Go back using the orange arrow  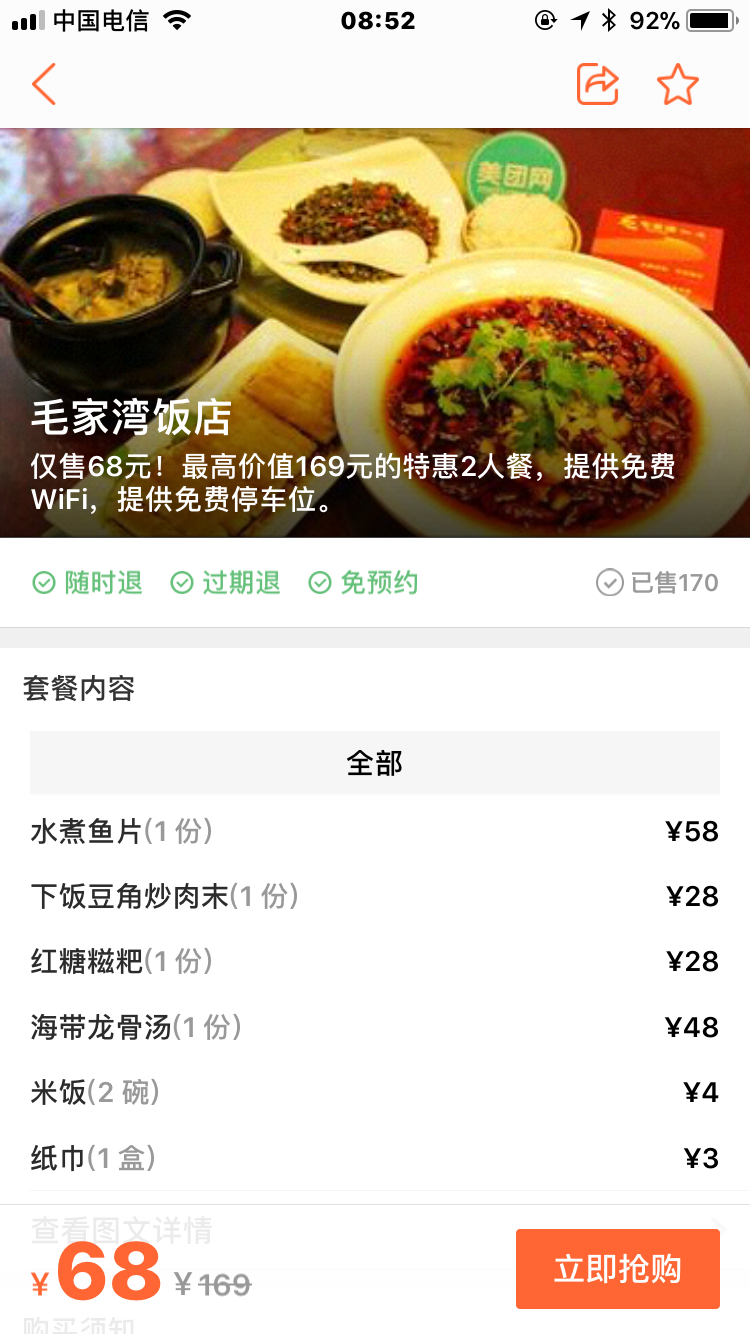44,85
